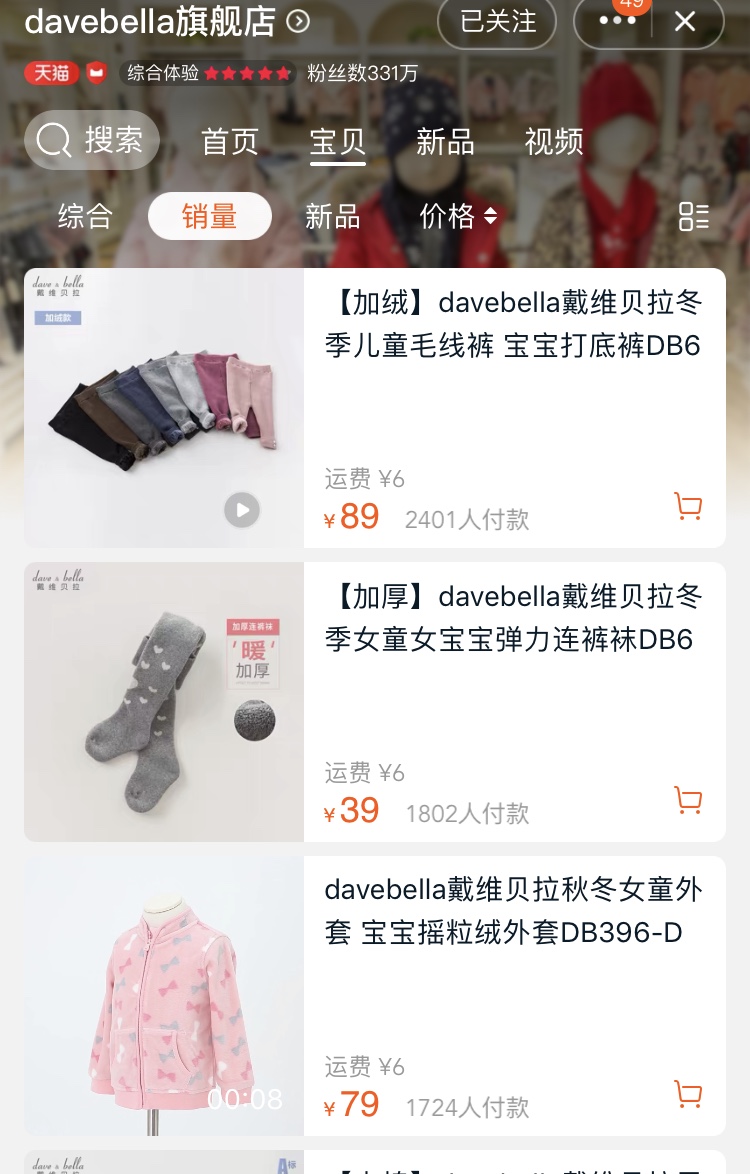Image resolution: width=750 pixels, height=1174 pixels.
Task: Click the more options ellipsis icon
Action: tap(613, 20)
